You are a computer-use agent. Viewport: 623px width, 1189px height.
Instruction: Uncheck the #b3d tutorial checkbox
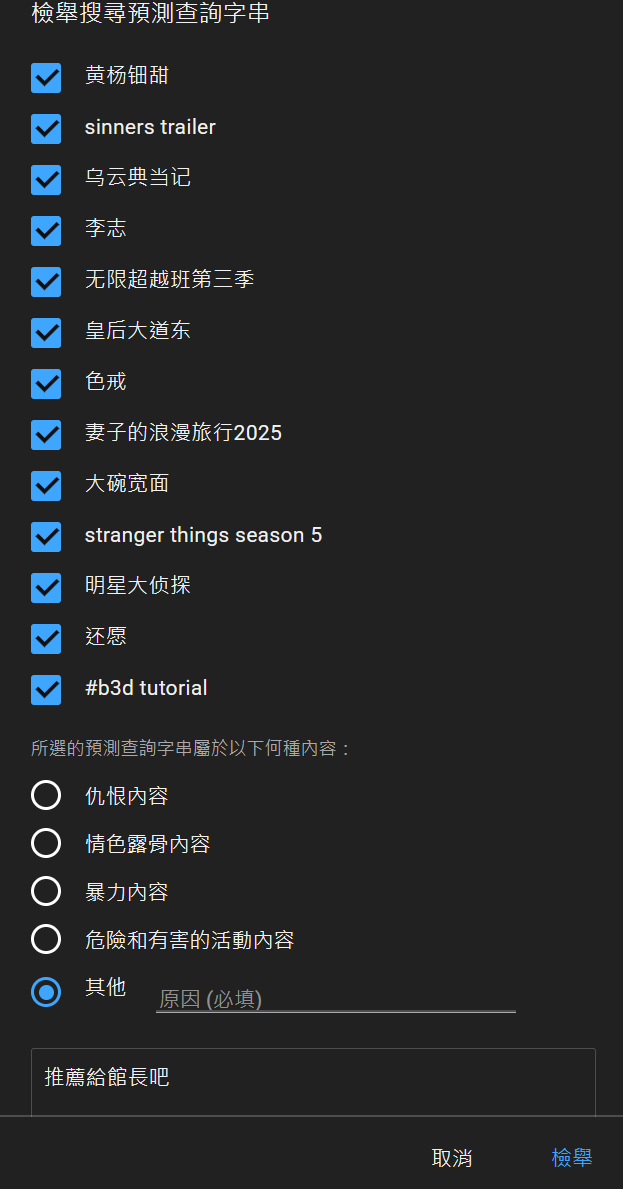tap(46, 690)
